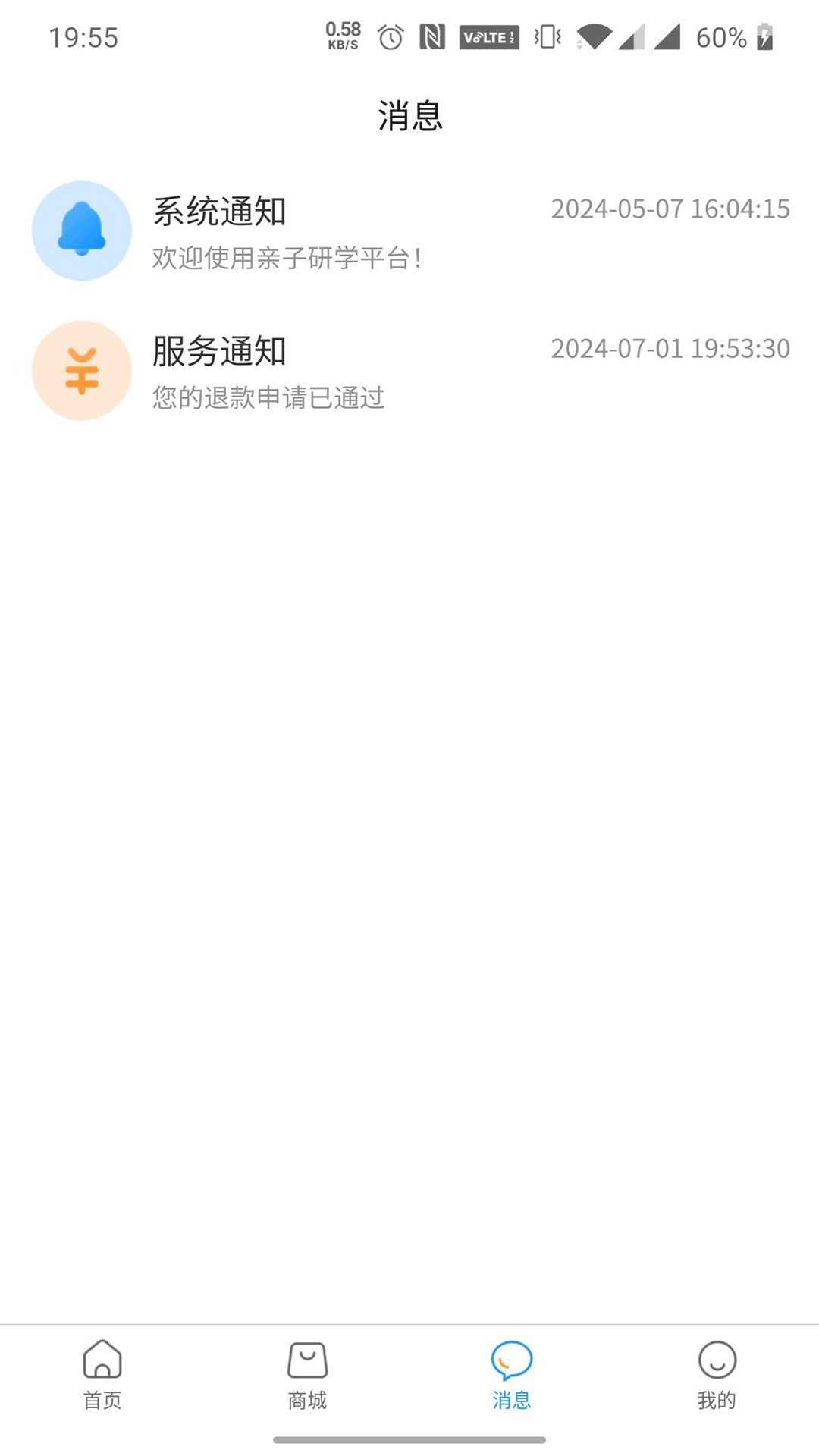This screenshot has width=819, height=1456.
Task: Select the 商城 shopping bag icon
Action: point(307,1357)
